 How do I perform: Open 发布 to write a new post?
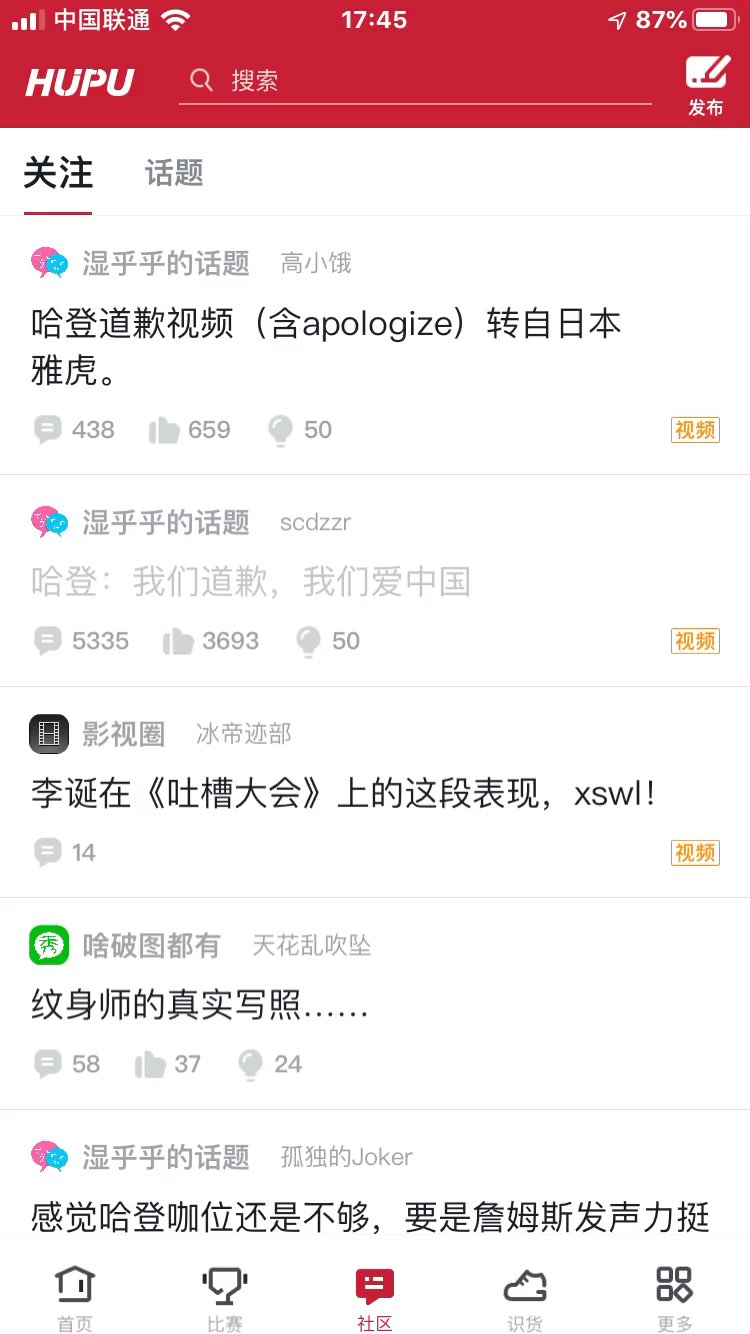coord(706,85)
